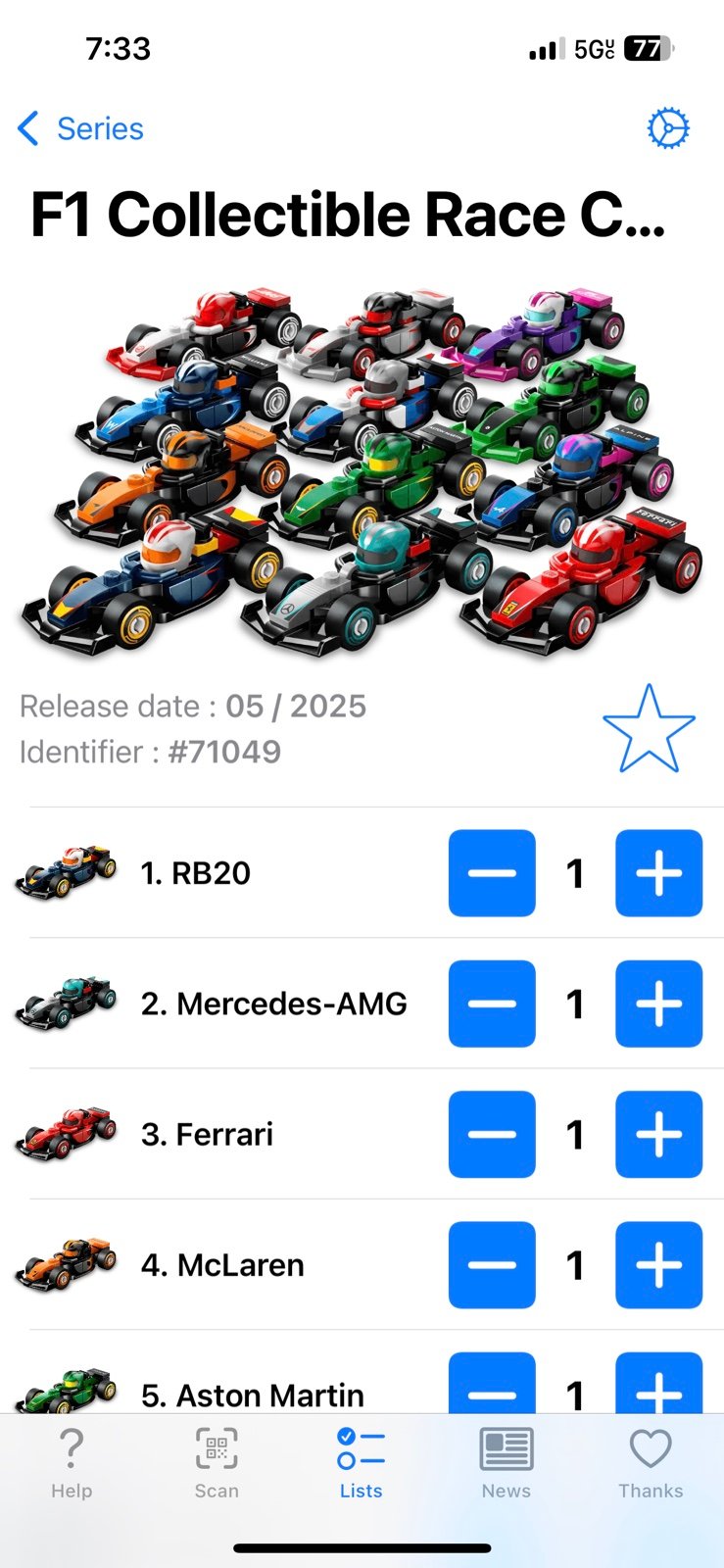Open the RB20 car entry

pyautogui.click(x=196, y=873)
